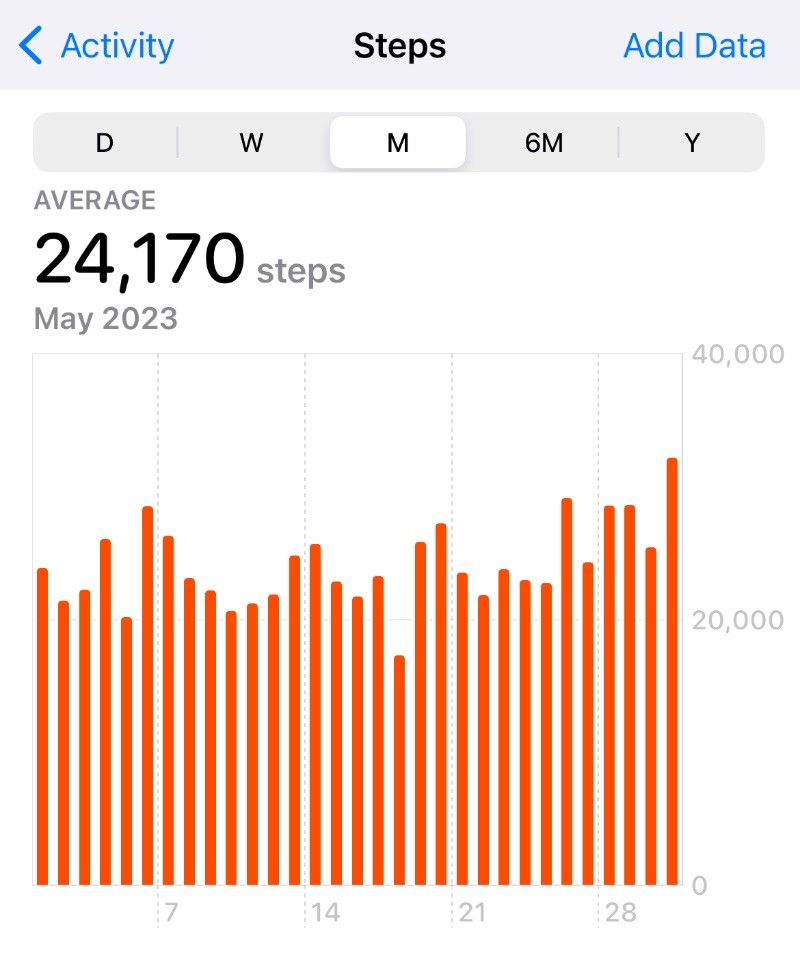The height and width of the screenshot is (968, 800).
Task: Select the M time range tab
Action: point(397,143)
